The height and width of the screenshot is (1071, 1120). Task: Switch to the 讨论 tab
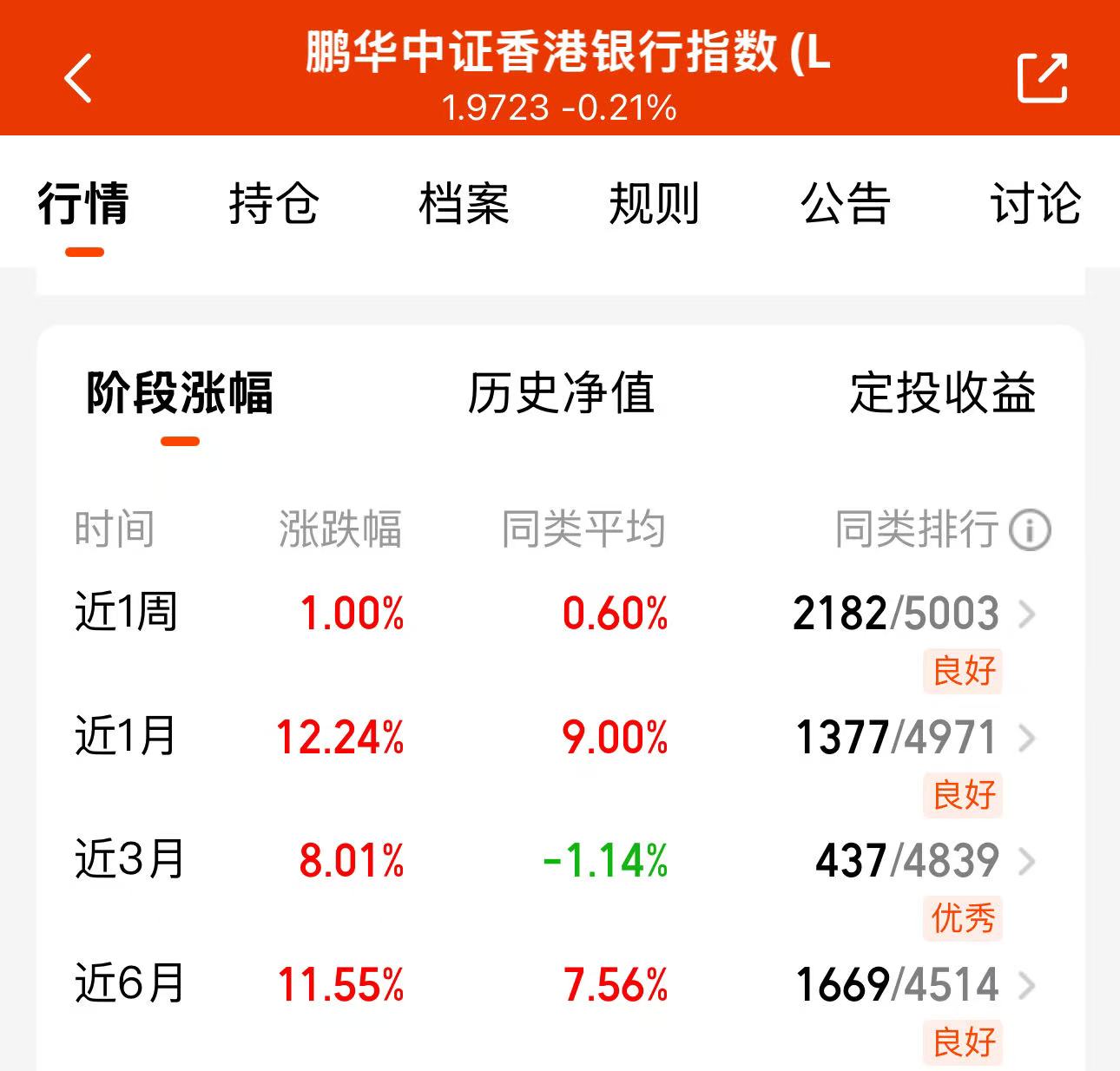[1035, 204]
